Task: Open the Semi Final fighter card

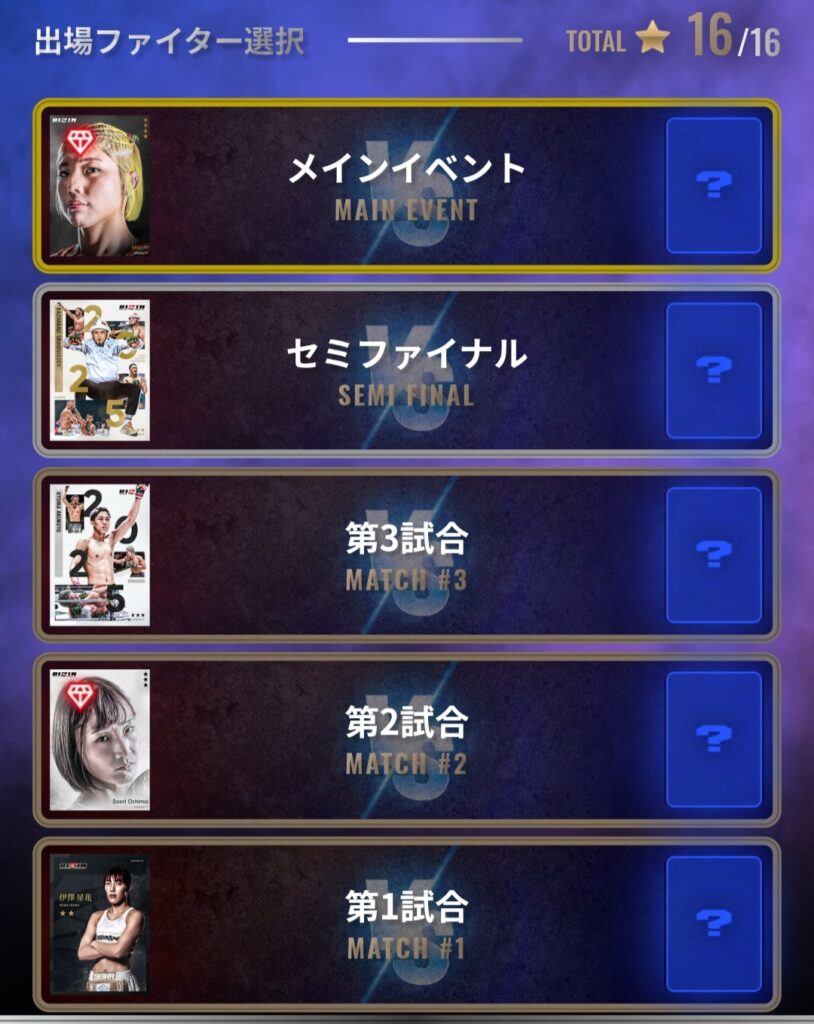Action: (100, 370)
